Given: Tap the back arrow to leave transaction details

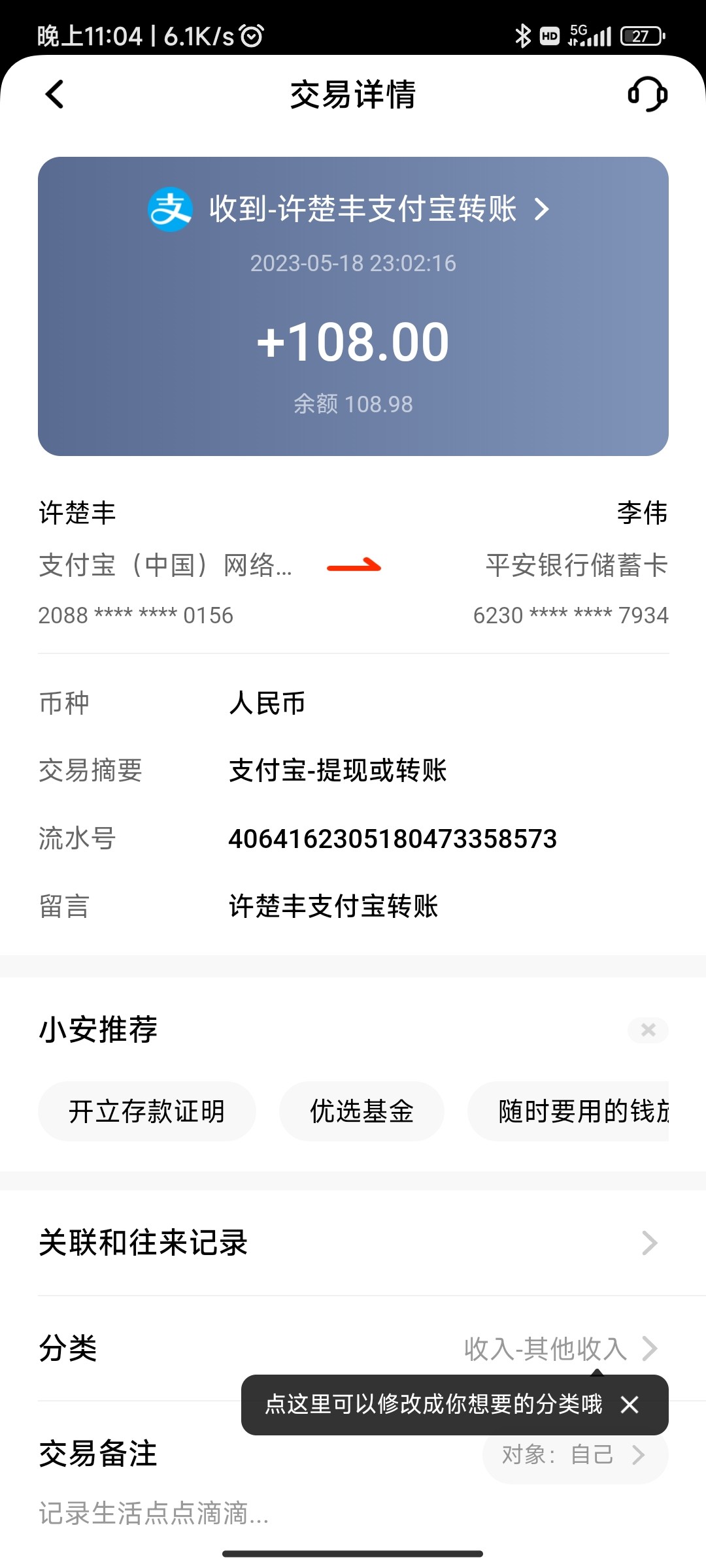Looking at the screenshot, I should pyautogui.click(x=55, y=95).
